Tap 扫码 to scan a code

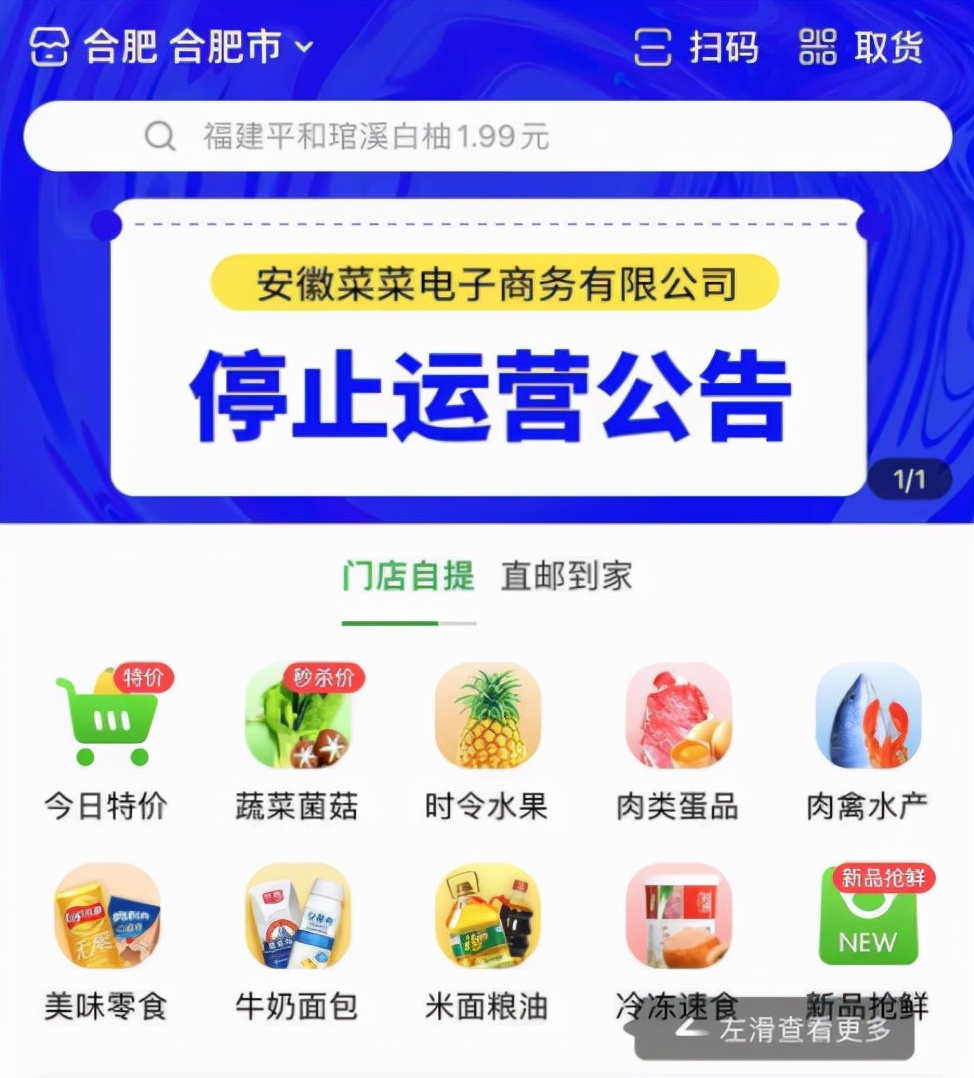pyautogui.click(x=697, y=47)
